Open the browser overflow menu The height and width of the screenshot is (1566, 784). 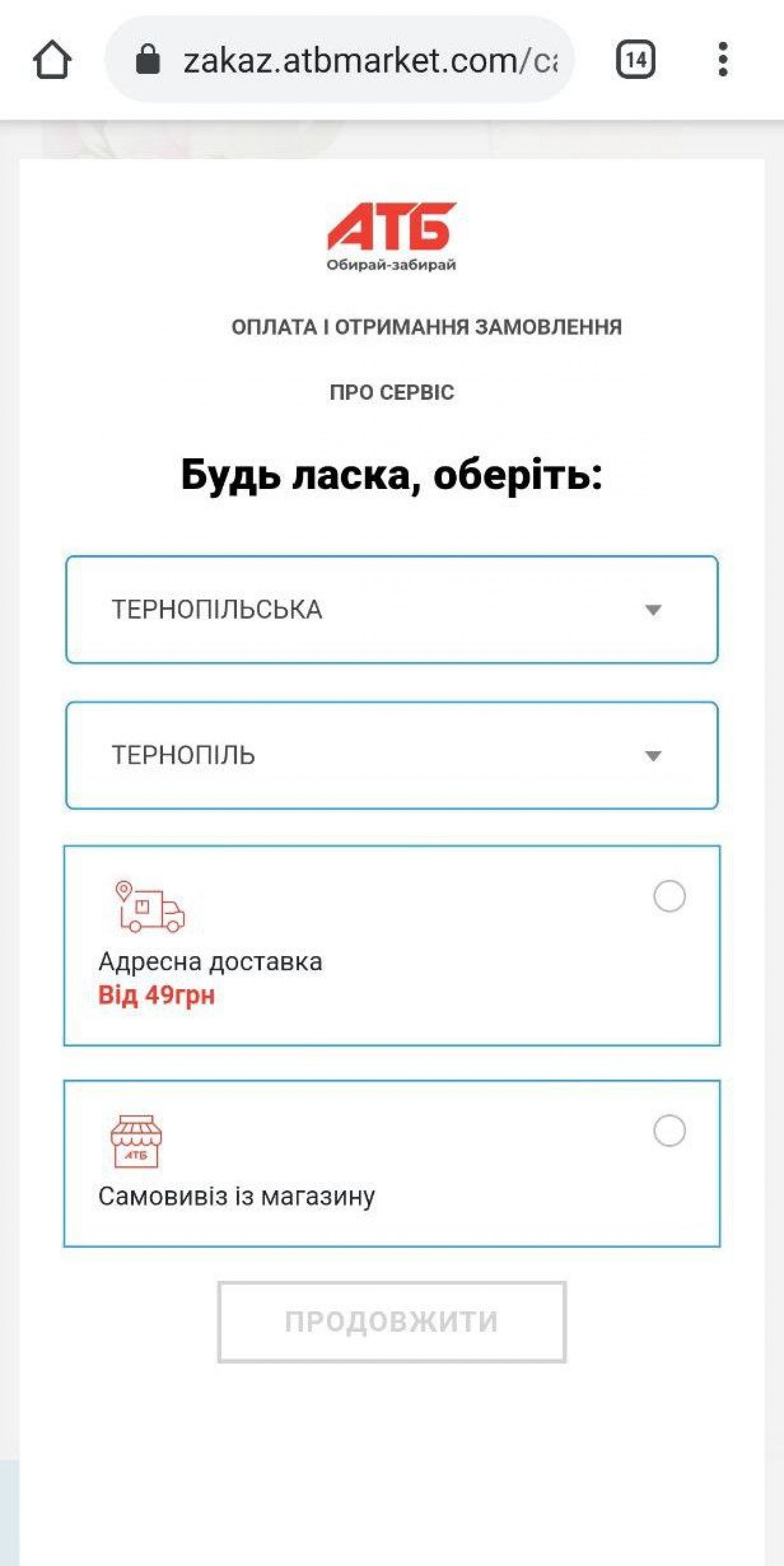point(723,60)
